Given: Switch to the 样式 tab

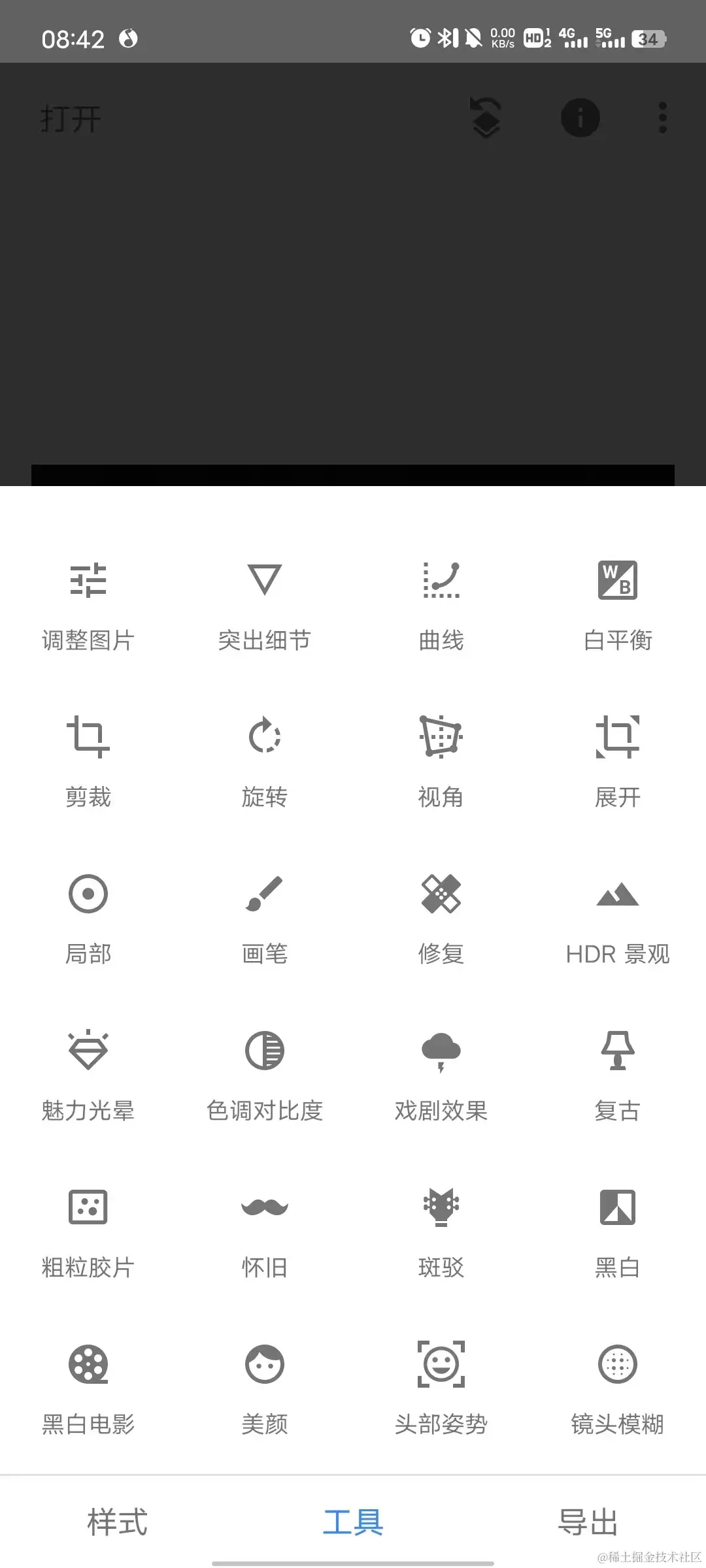Looking at the screenshot, I should [118, 1522].
